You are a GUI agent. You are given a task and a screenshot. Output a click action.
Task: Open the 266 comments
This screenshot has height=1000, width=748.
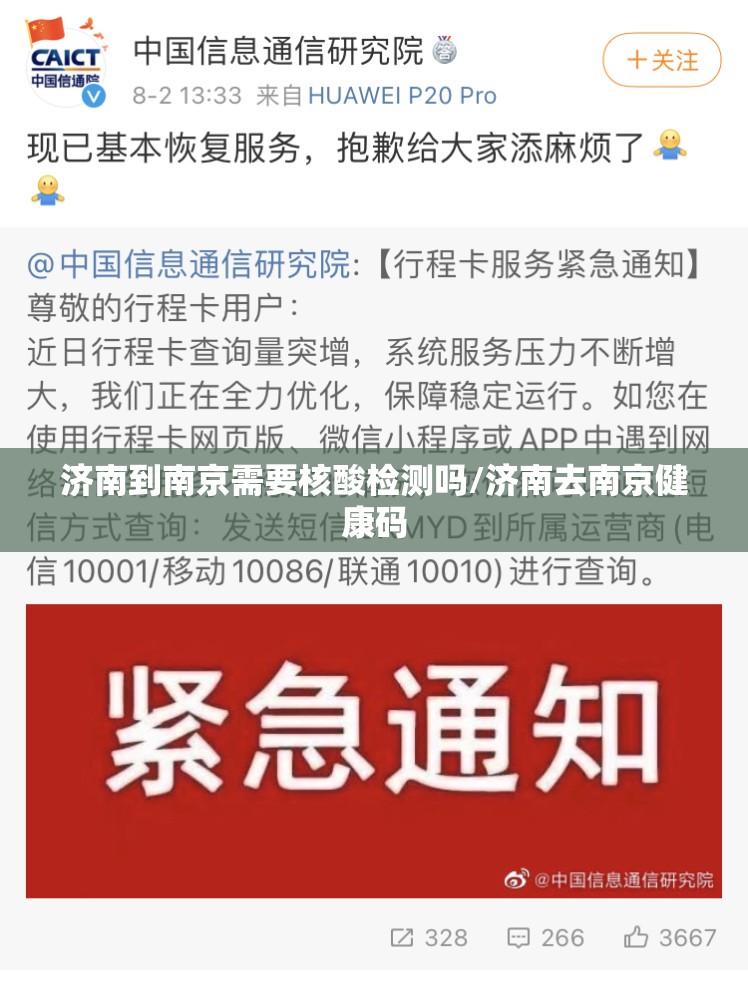[545, 937]
